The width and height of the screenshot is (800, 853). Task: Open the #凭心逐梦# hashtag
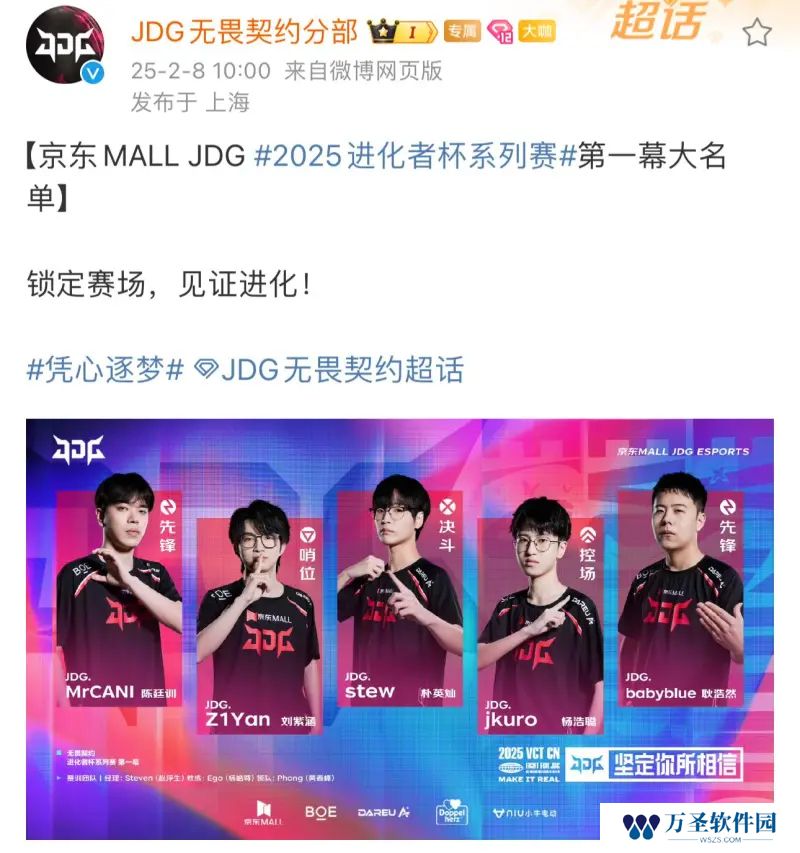click(105, 369)
